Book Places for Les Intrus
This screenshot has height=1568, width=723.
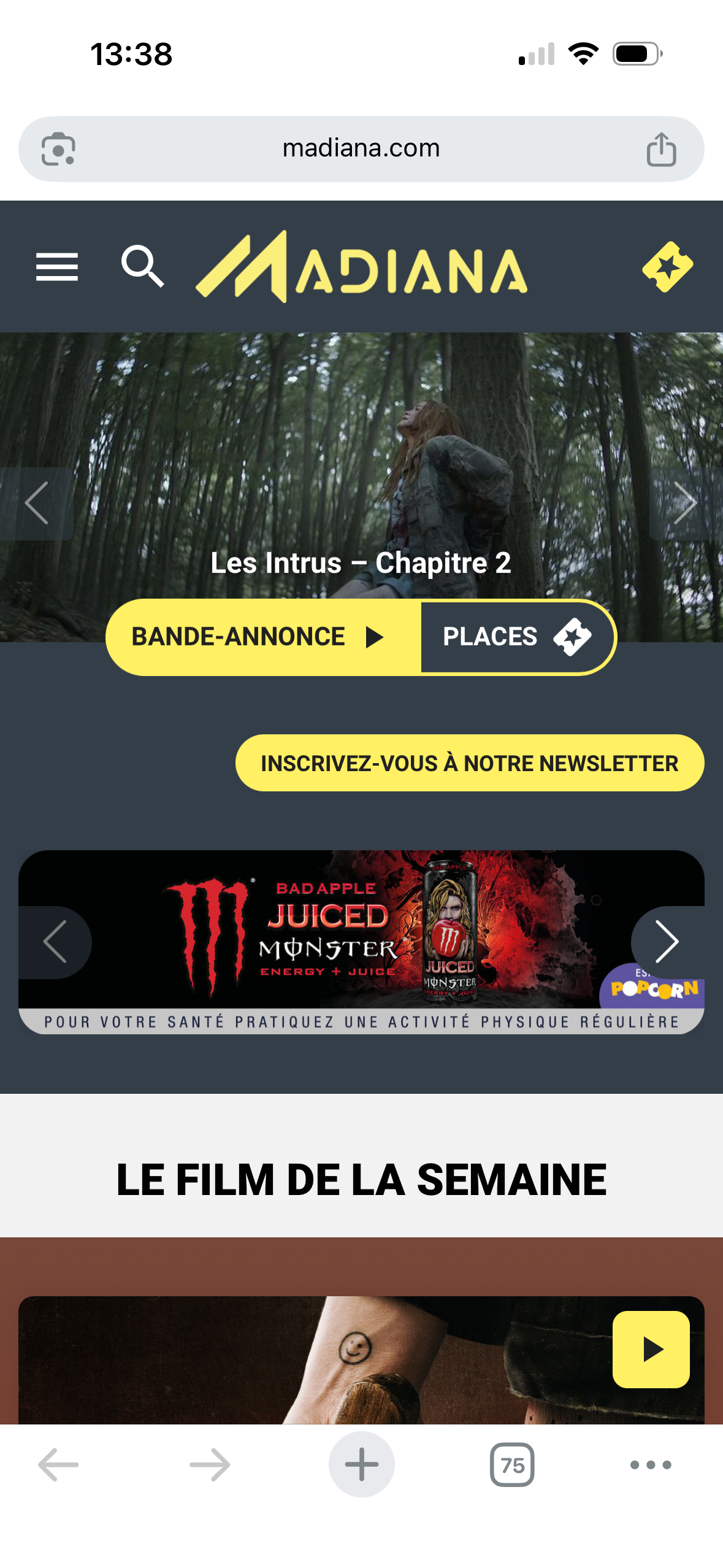coord(516,637)
